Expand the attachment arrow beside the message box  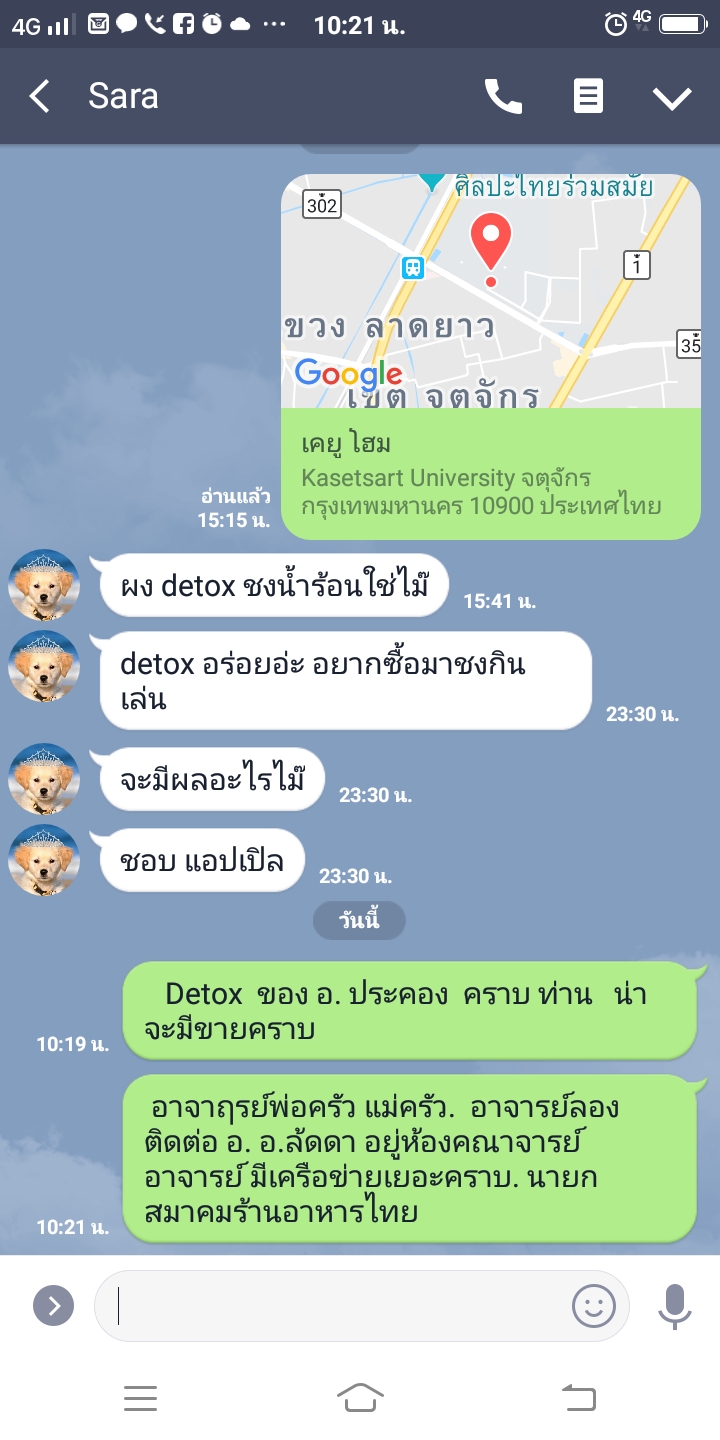[x=54, y=1305]
